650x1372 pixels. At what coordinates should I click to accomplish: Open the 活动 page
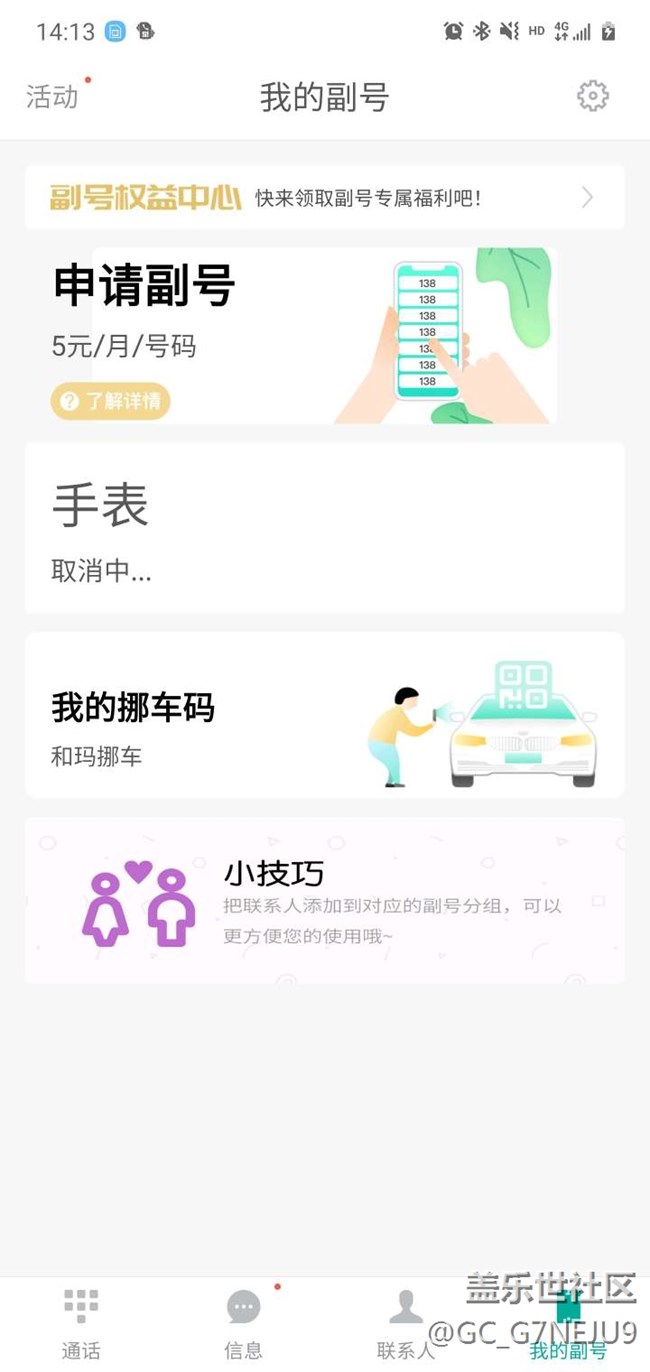tap(52, 97)
